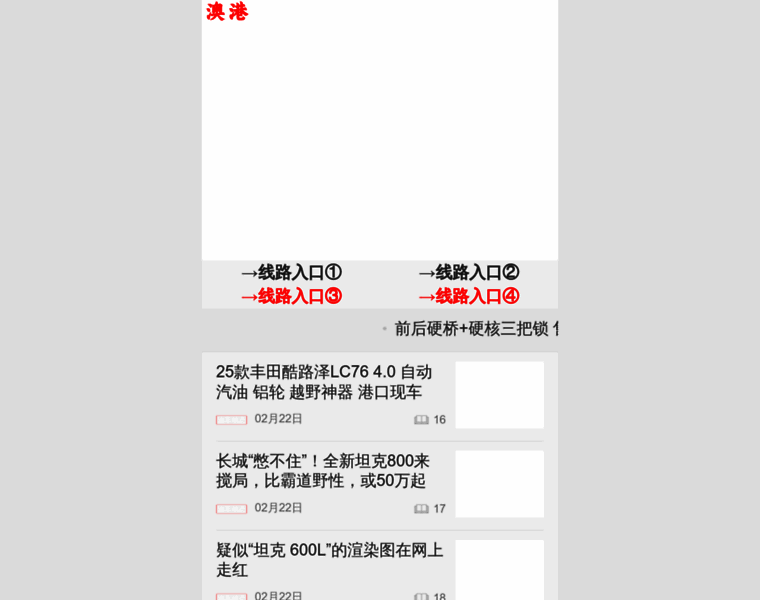Viewport: 760px width, 600px height.
Task: Open 线路入口③ red link
Action: 291,296
